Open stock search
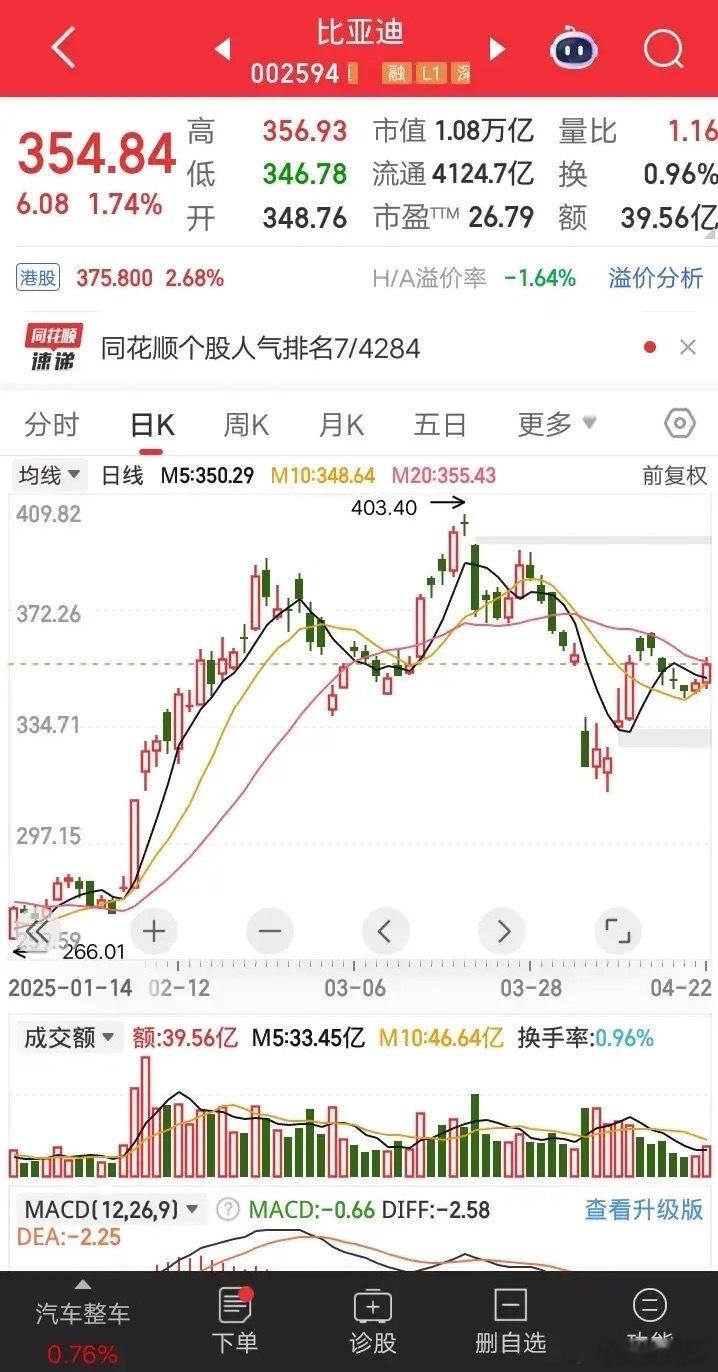The image size is (718, 1372). pyautogui.click(x=663, y=48)
